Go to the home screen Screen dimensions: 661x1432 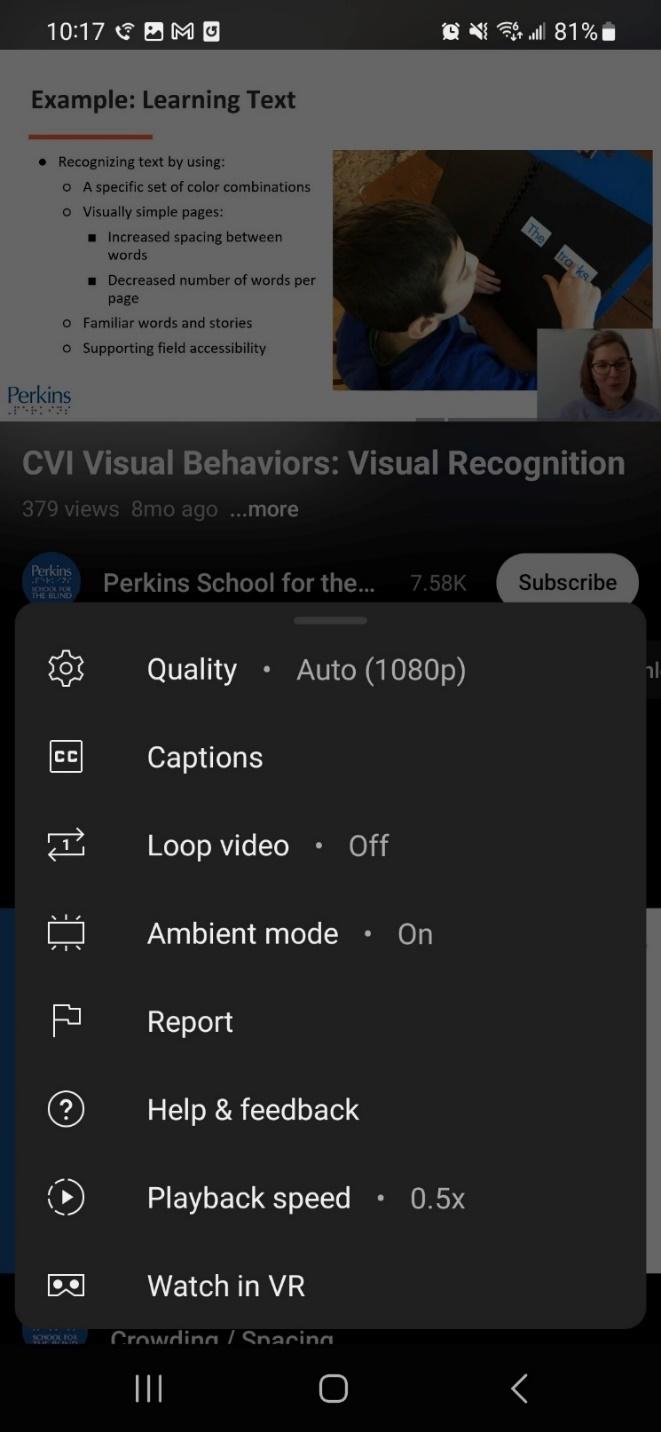[333, 1388]
